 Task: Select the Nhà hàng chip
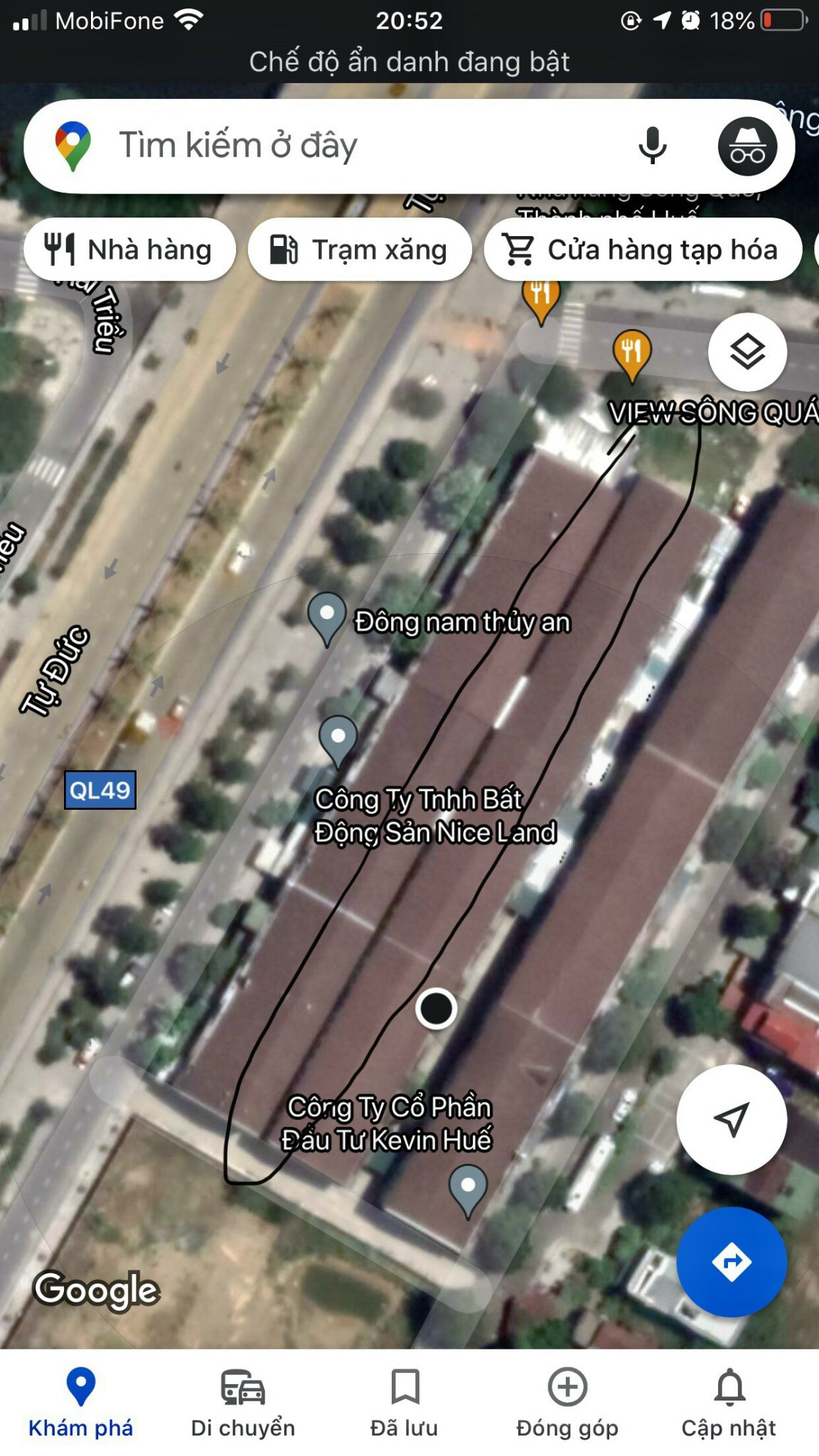(129, 250)
